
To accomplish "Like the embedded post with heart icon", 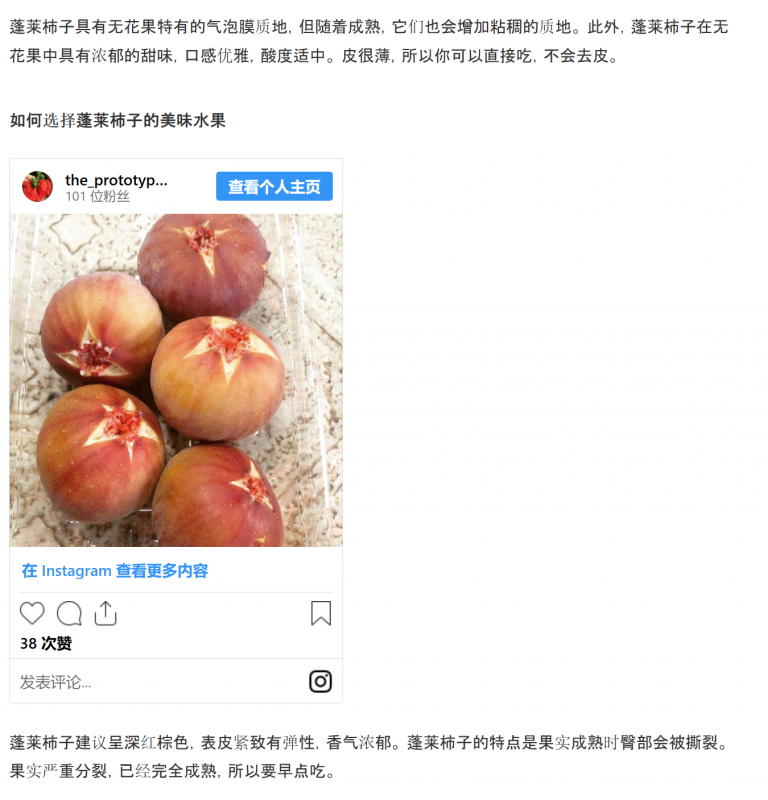I will coord(33,613).
